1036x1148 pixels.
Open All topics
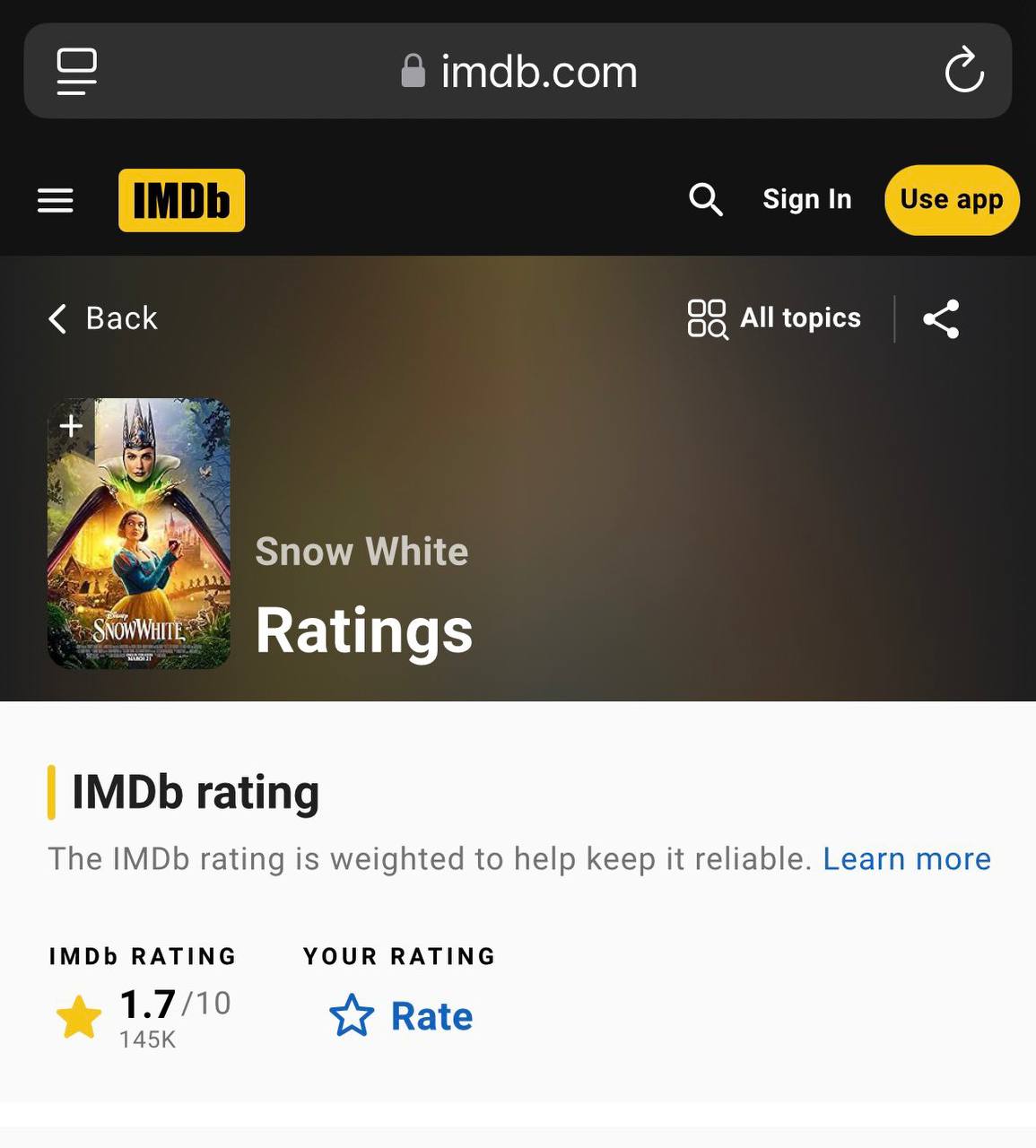pyautogui.click(x=774, y=318)
